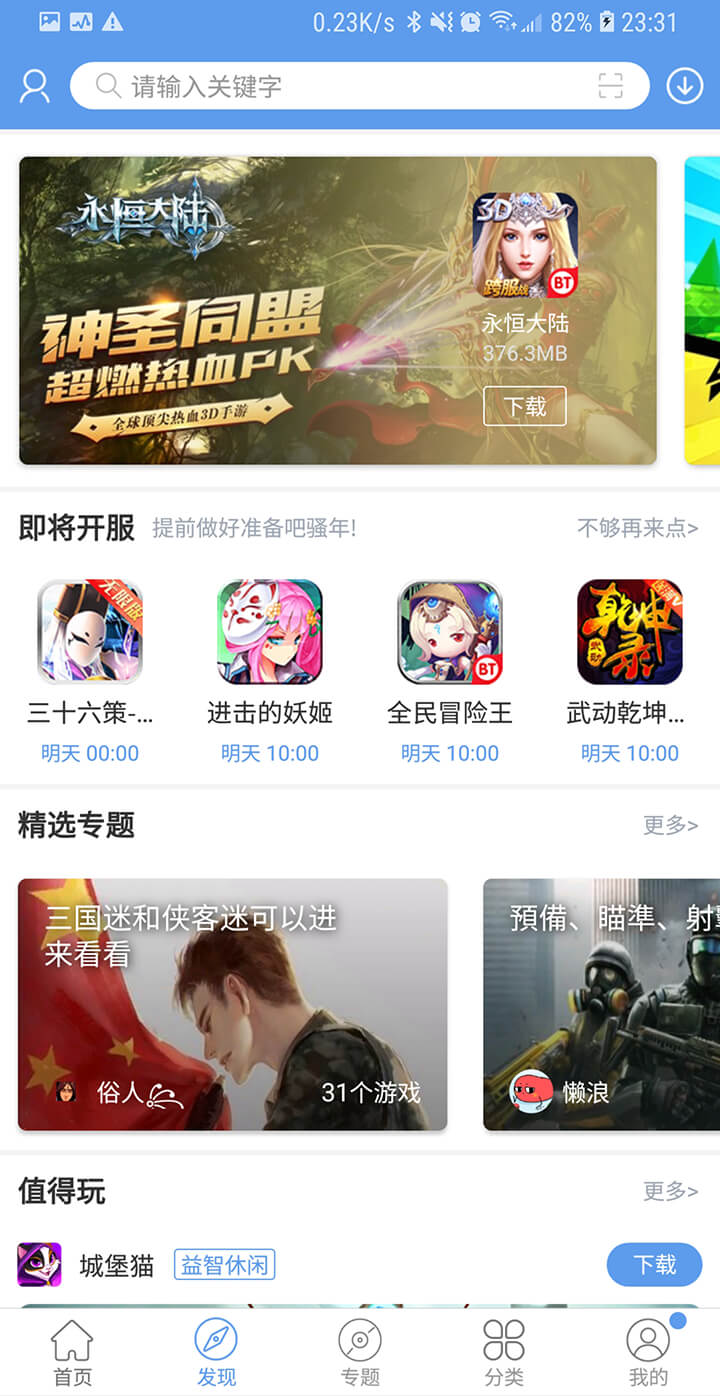Screen dimensions: 720x1396
Task: Switch to the 分类 tab
Action: point(504,1352)
